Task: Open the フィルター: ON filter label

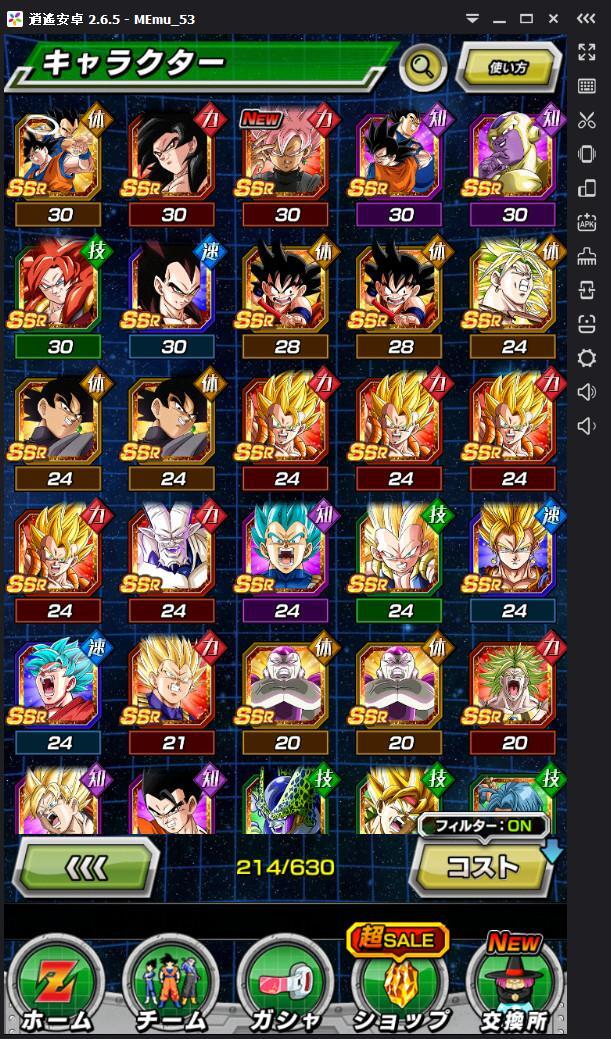Action: (483, 826)
